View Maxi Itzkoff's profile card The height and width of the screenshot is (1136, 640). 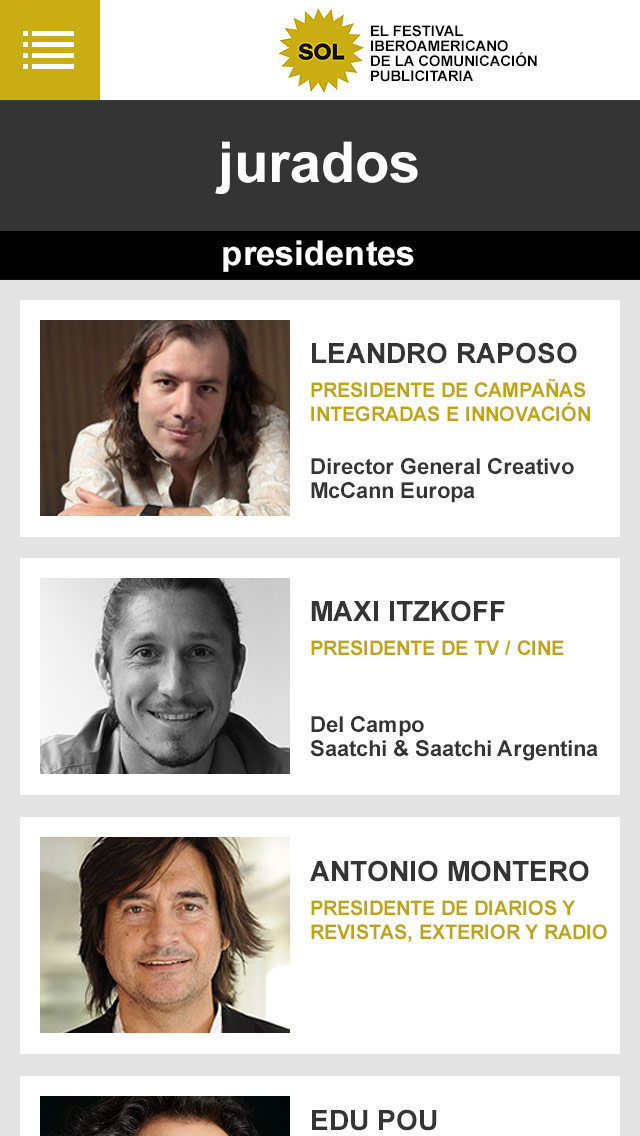(x=320, y=676)
